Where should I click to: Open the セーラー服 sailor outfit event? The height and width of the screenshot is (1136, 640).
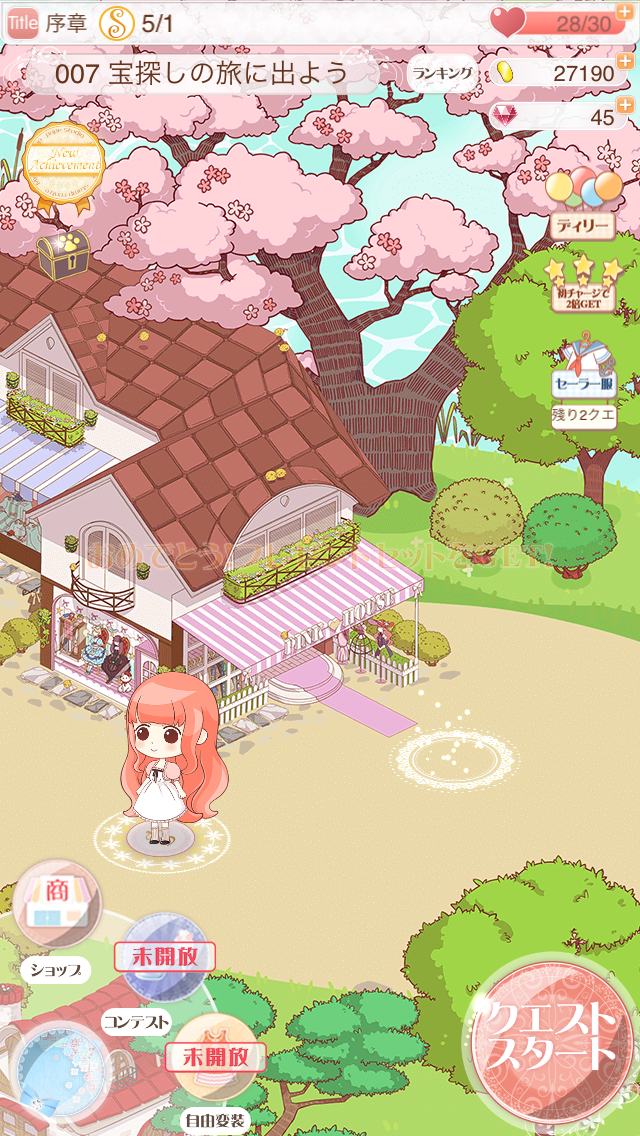[584, 380]
